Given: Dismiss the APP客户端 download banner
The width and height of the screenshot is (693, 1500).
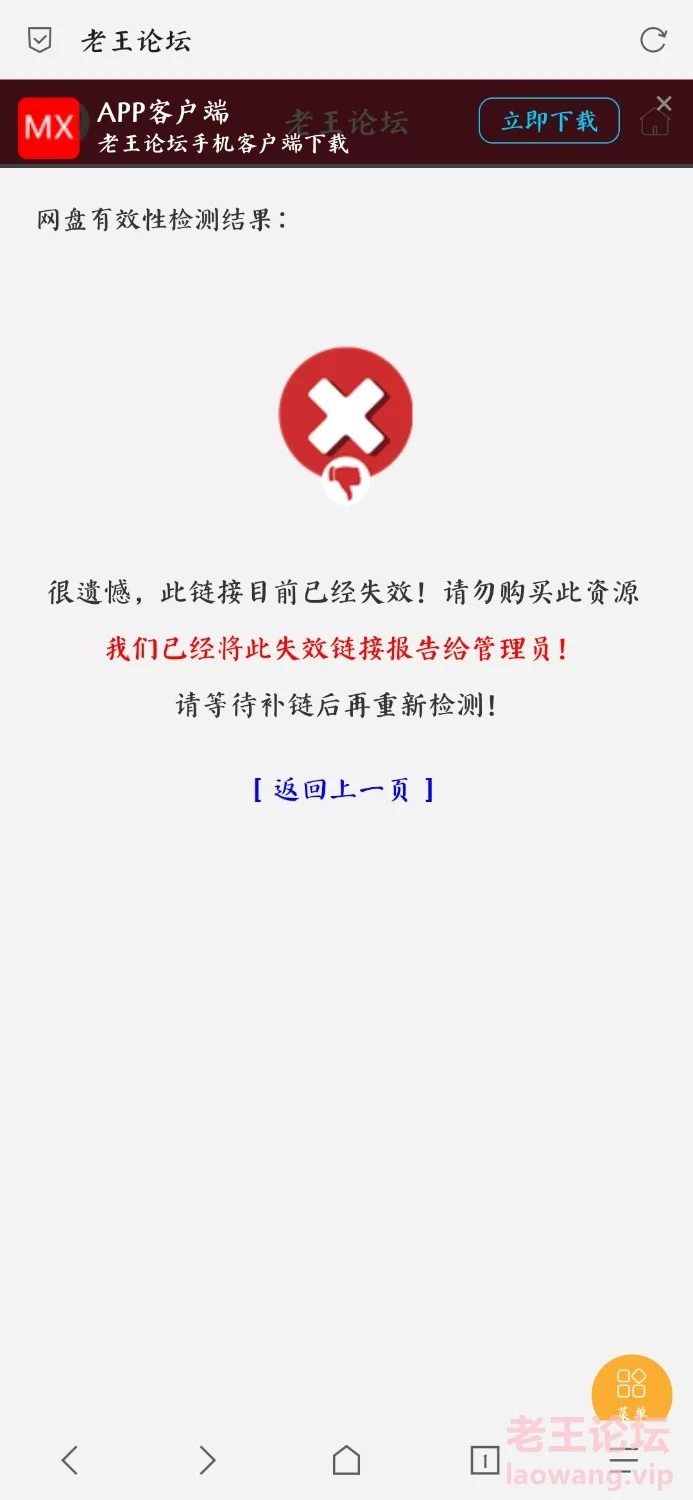Looking at the screenshot, I should click(x=664, y=103).
